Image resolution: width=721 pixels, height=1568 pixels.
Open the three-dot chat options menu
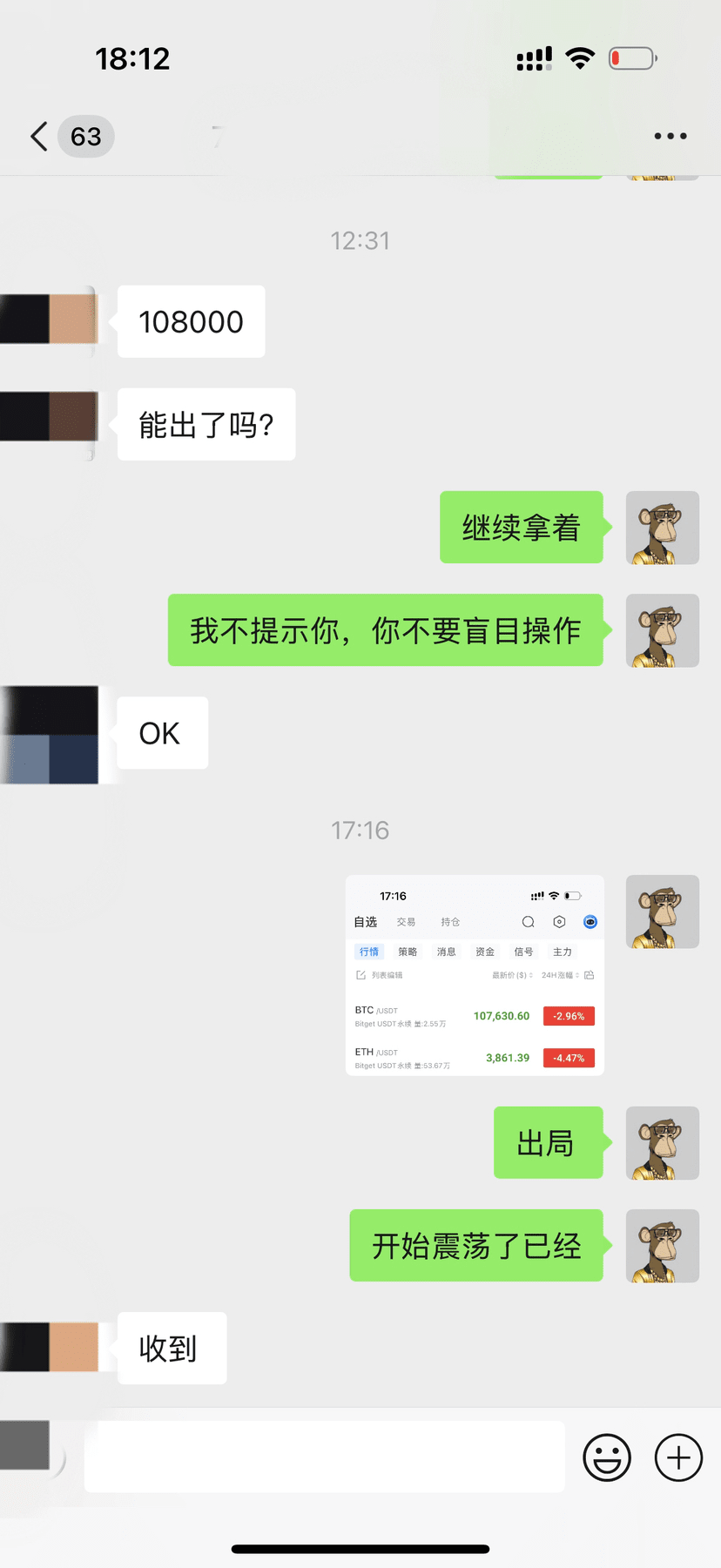pyautogui.click(x=670, y=136)
